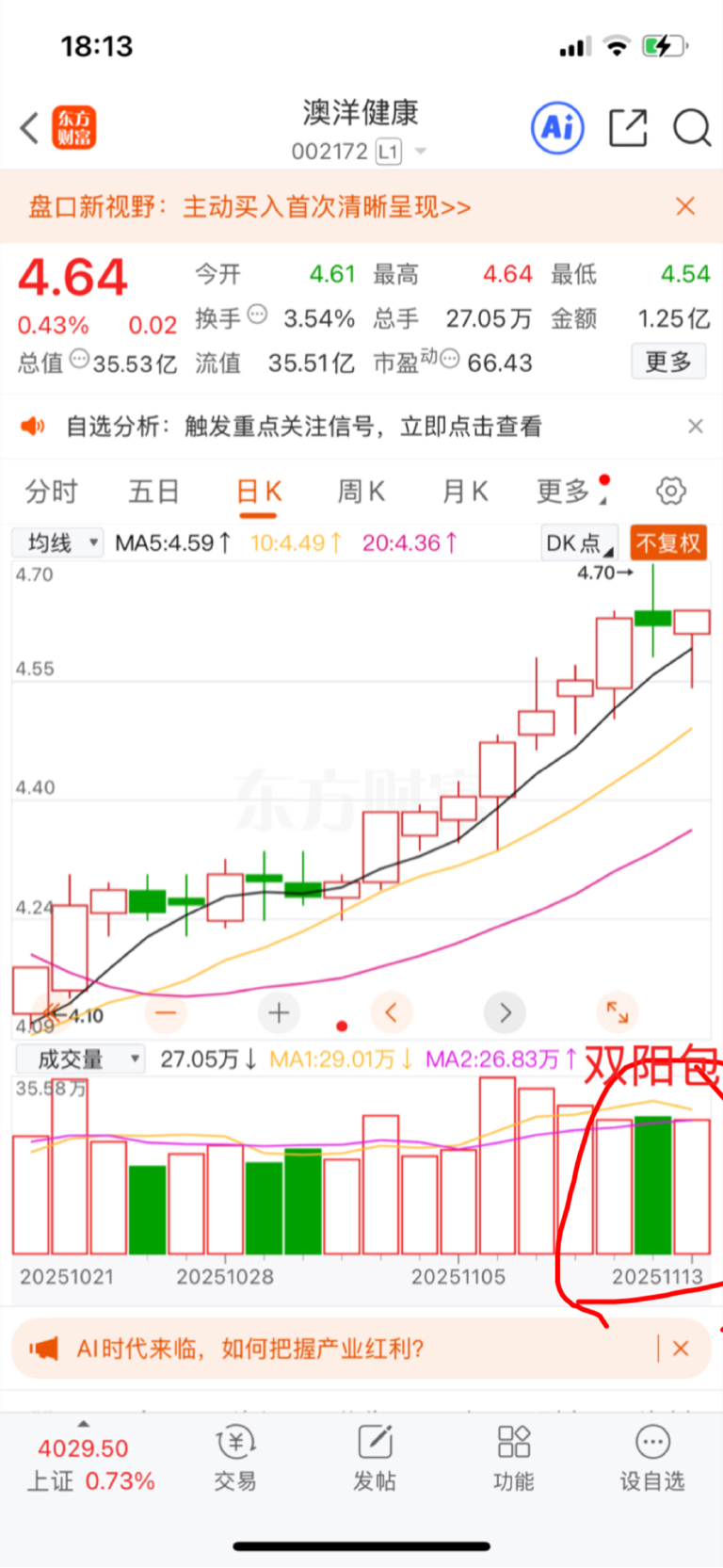Move chart right with the forward arrow
Image resolution: width=723 pixels, height=1568 pixels.
(x=506, y=1013)
